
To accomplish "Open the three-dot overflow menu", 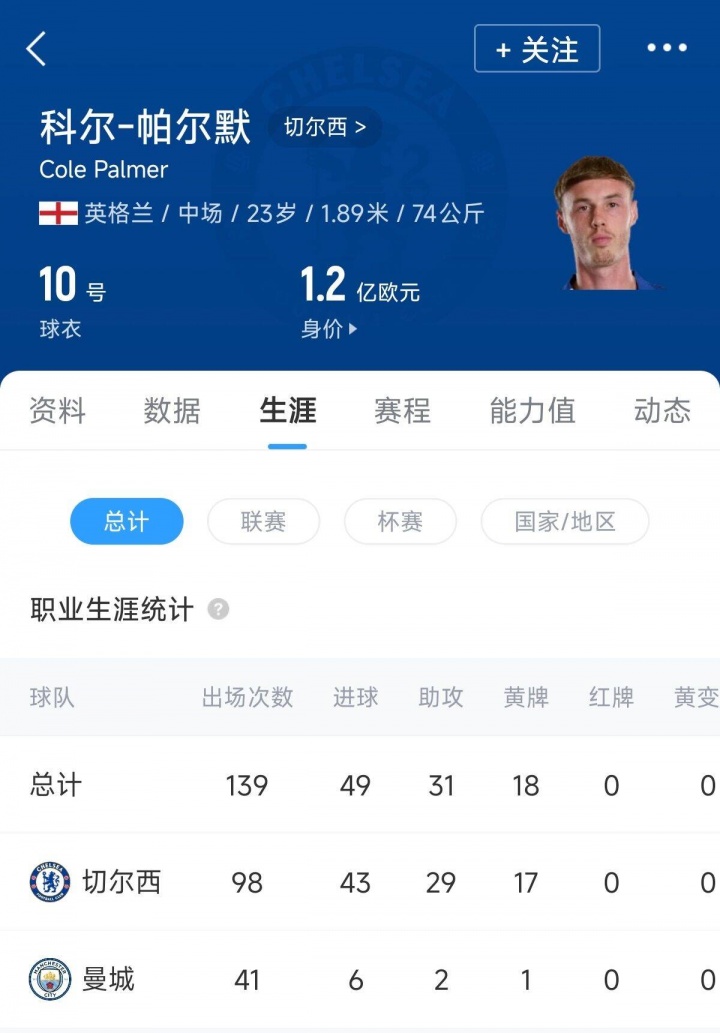I will point(666,48).
